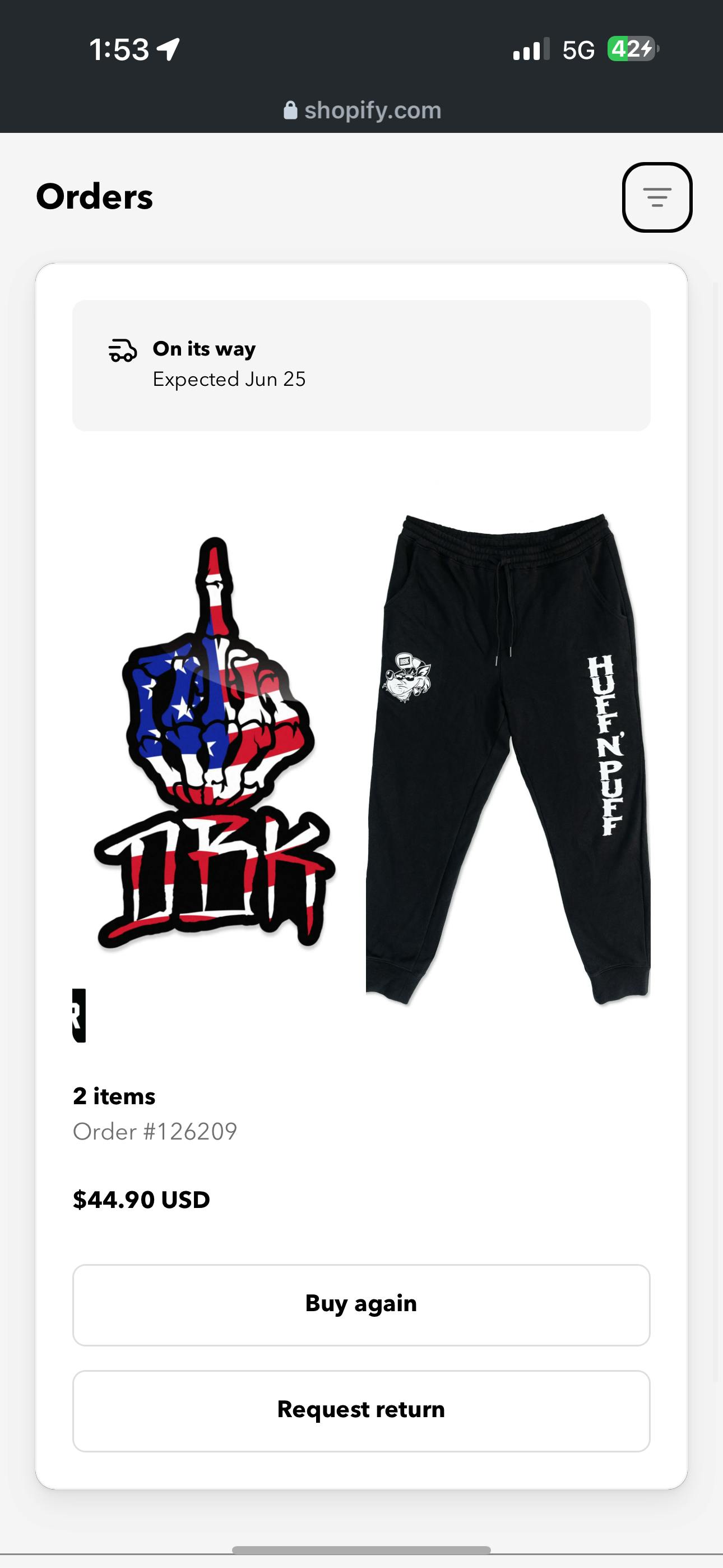Tap the Buy again button
This screenshot has width=723, height=1568.
361,1304
